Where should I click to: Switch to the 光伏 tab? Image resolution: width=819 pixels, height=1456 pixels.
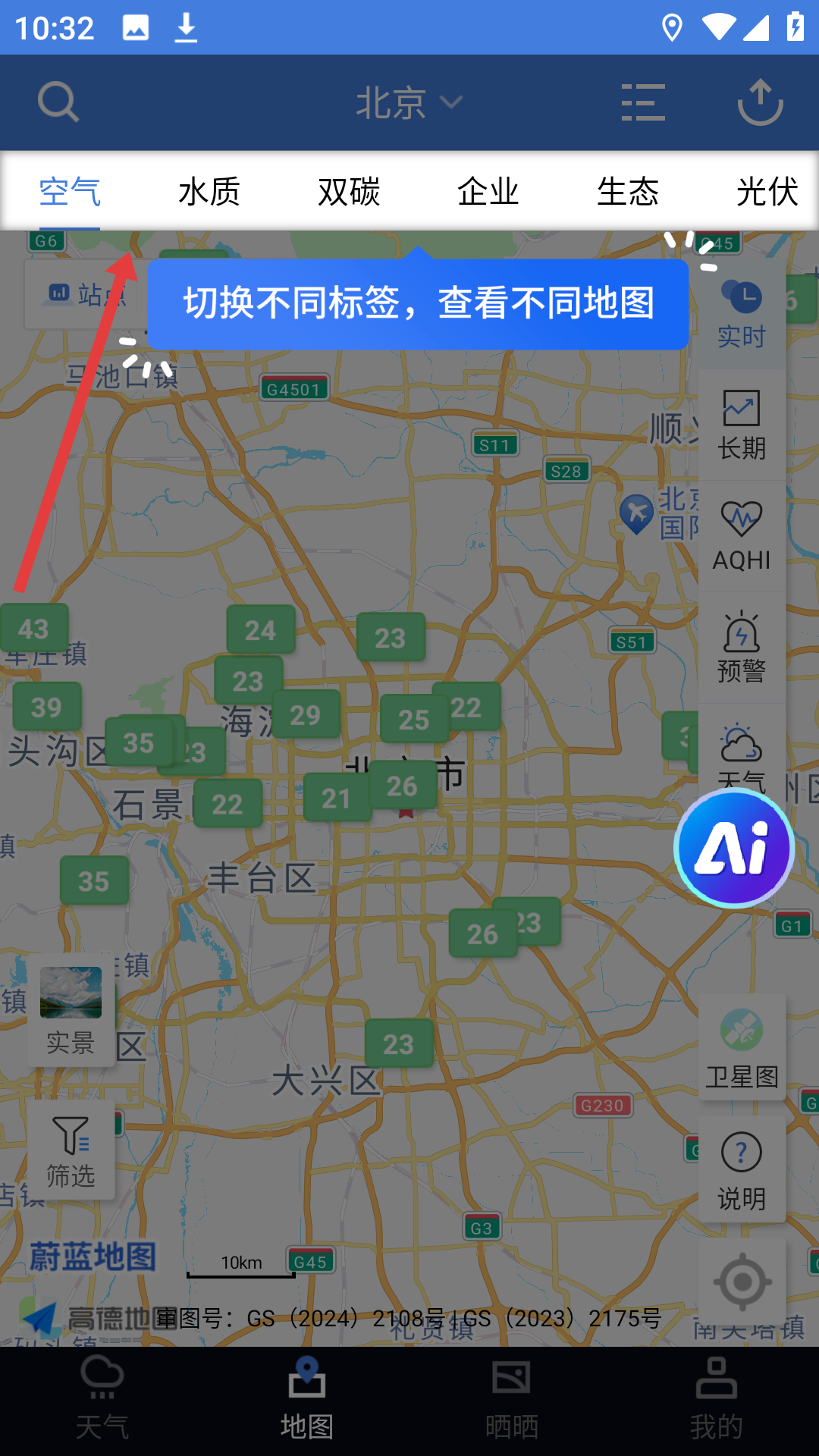point(767,192)
